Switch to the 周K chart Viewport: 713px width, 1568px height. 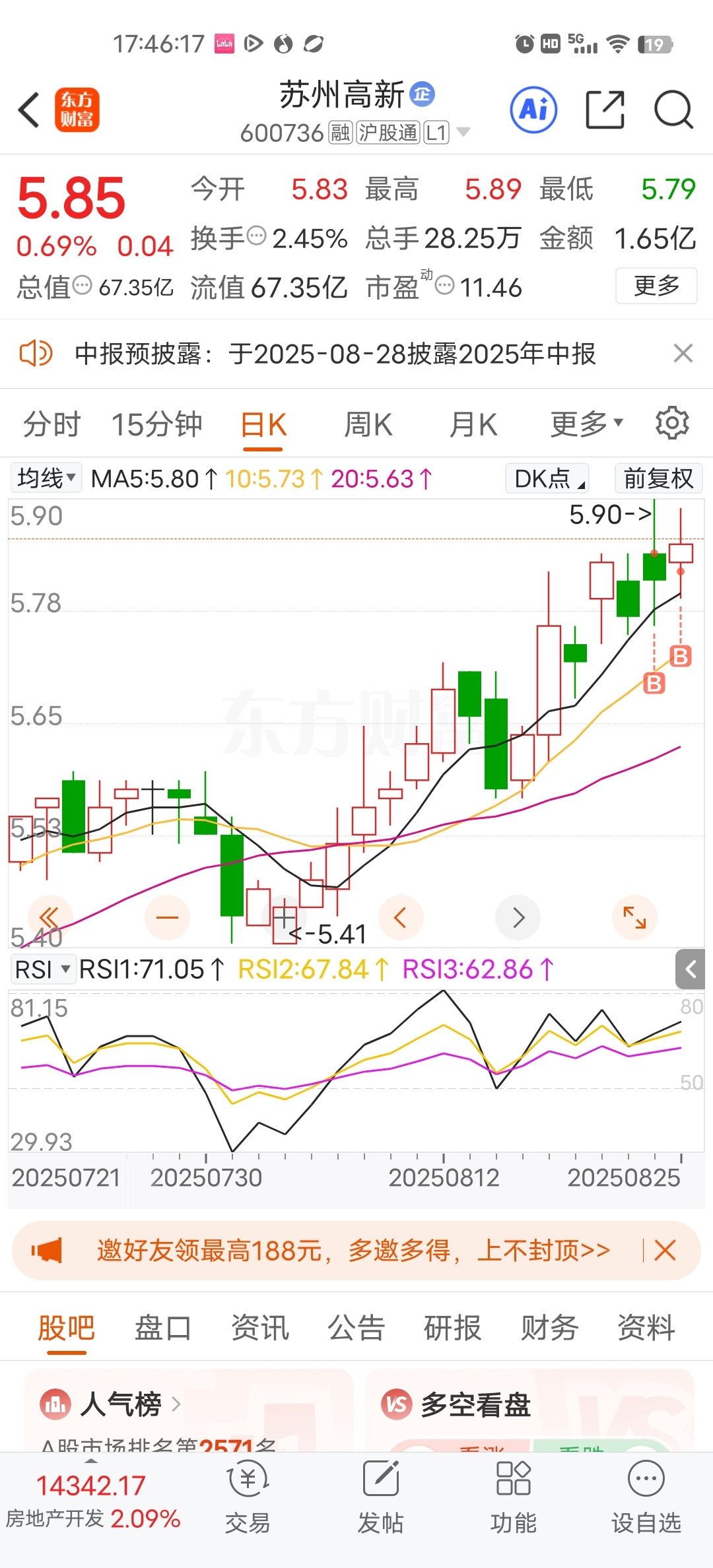point(368,424)
